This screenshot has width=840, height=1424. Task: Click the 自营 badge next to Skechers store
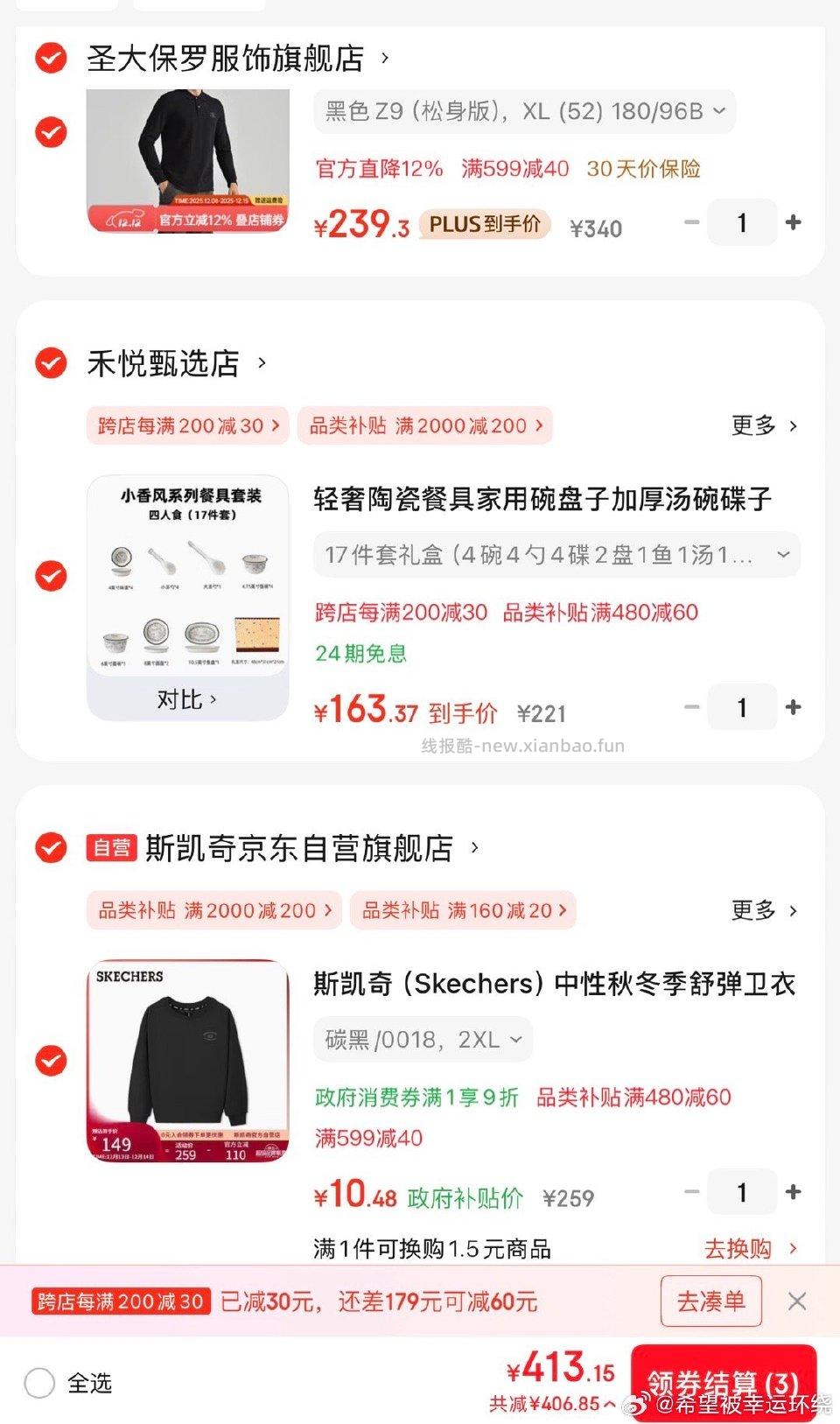[111, 847]
